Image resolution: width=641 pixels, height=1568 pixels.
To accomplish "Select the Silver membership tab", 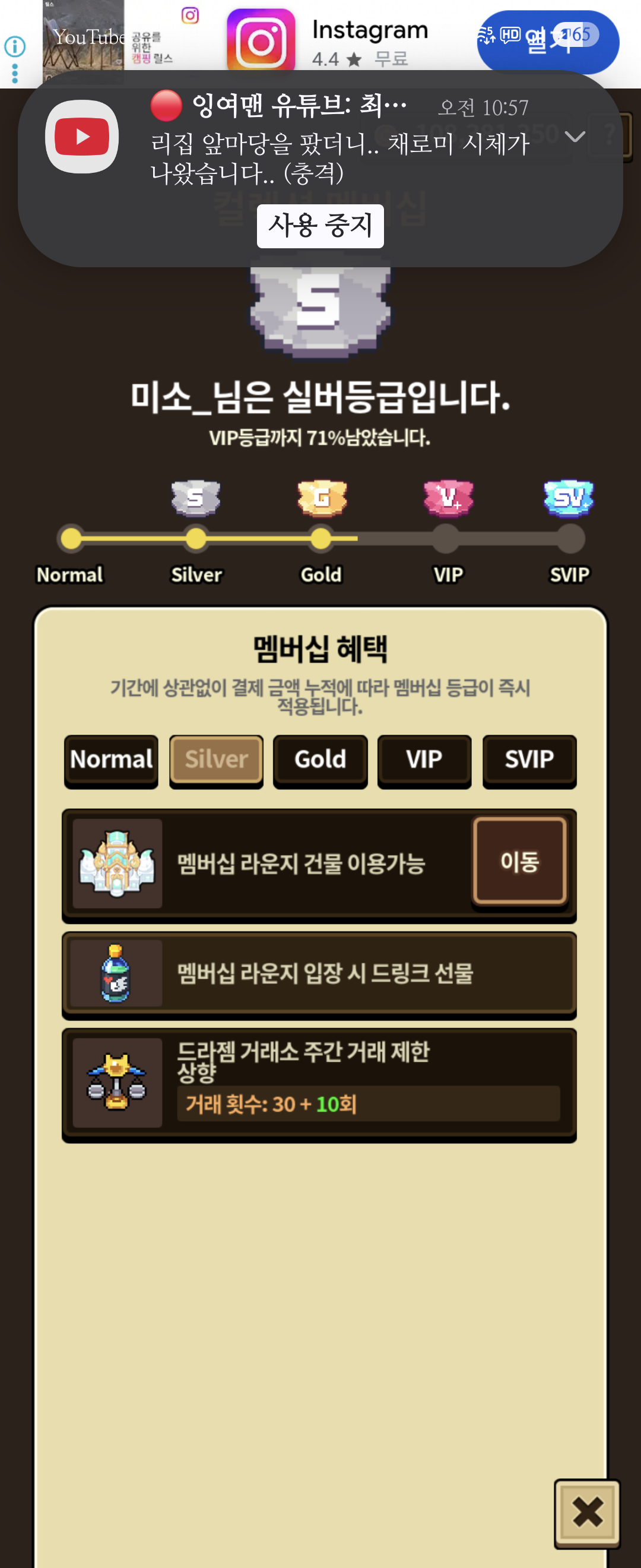I will pyautogui.click(x=216, y=760).
